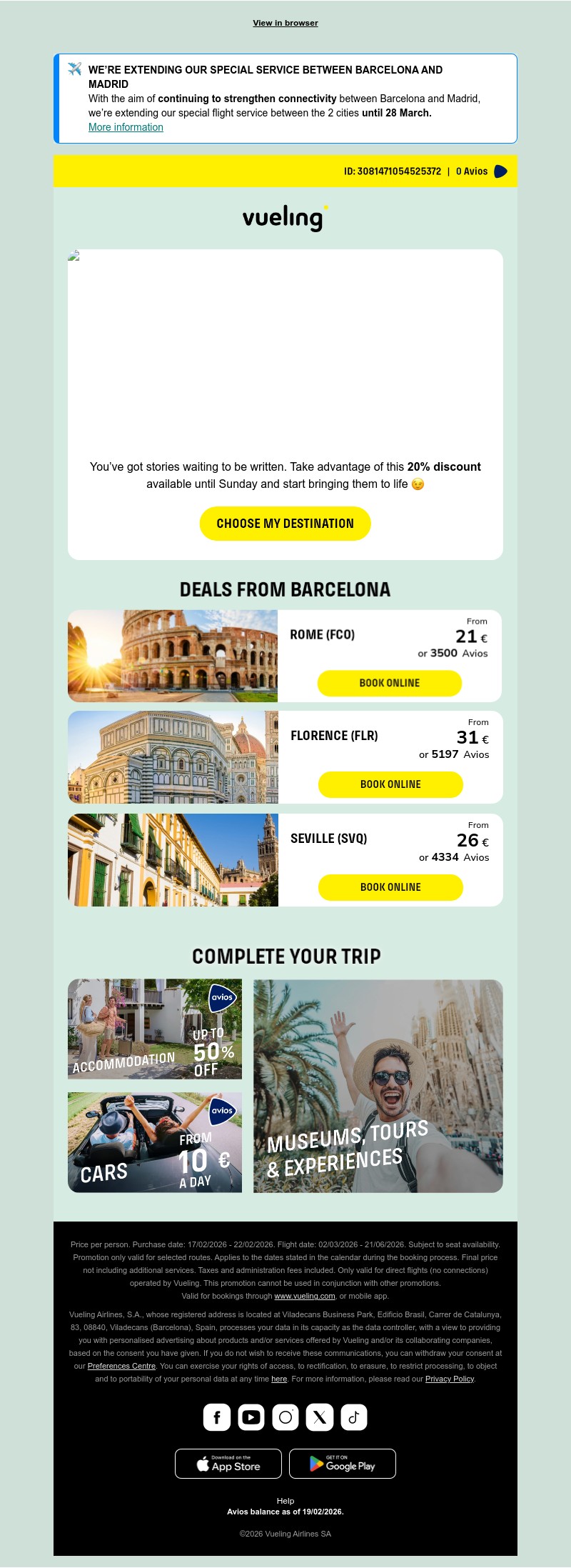Open the More information link
Viewport: 571px width, 1568px height.
pyautogui.click(x=126, y=127)
